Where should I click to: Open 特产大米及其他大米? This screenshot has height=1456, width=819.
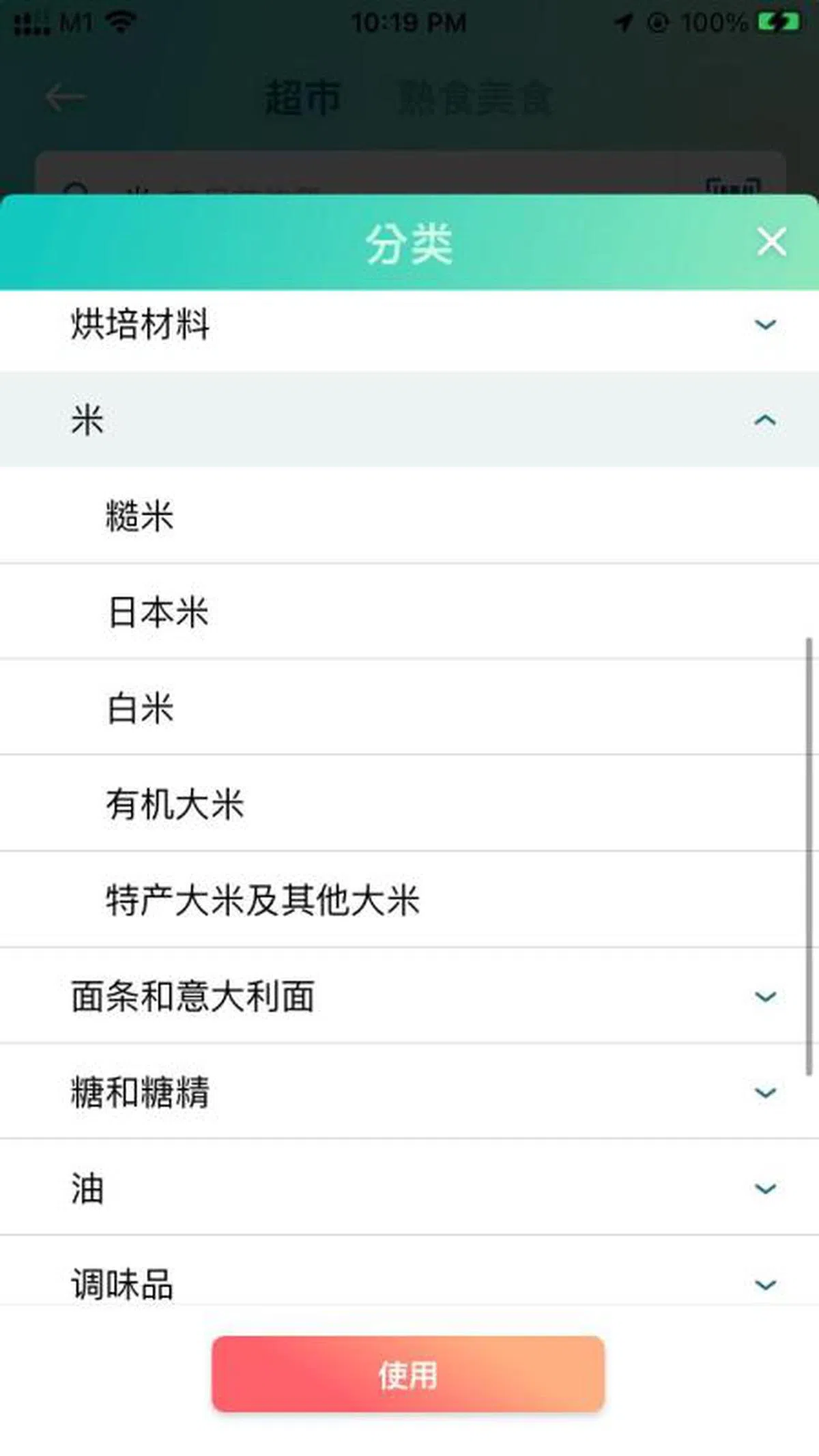[x=263, y=900]
